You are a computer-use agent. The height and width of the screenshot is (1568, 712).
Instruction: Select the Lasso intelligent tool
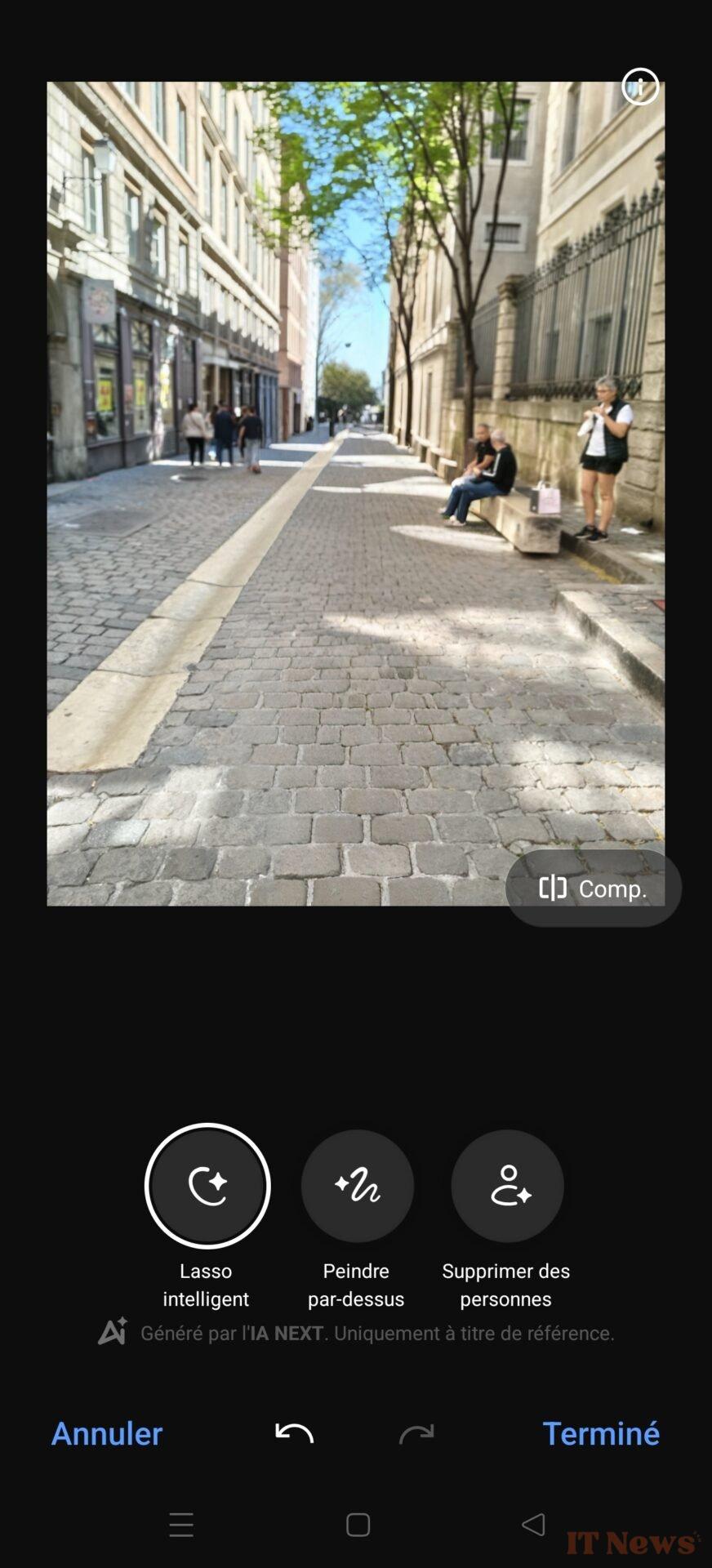click(x=207, y=1186)
